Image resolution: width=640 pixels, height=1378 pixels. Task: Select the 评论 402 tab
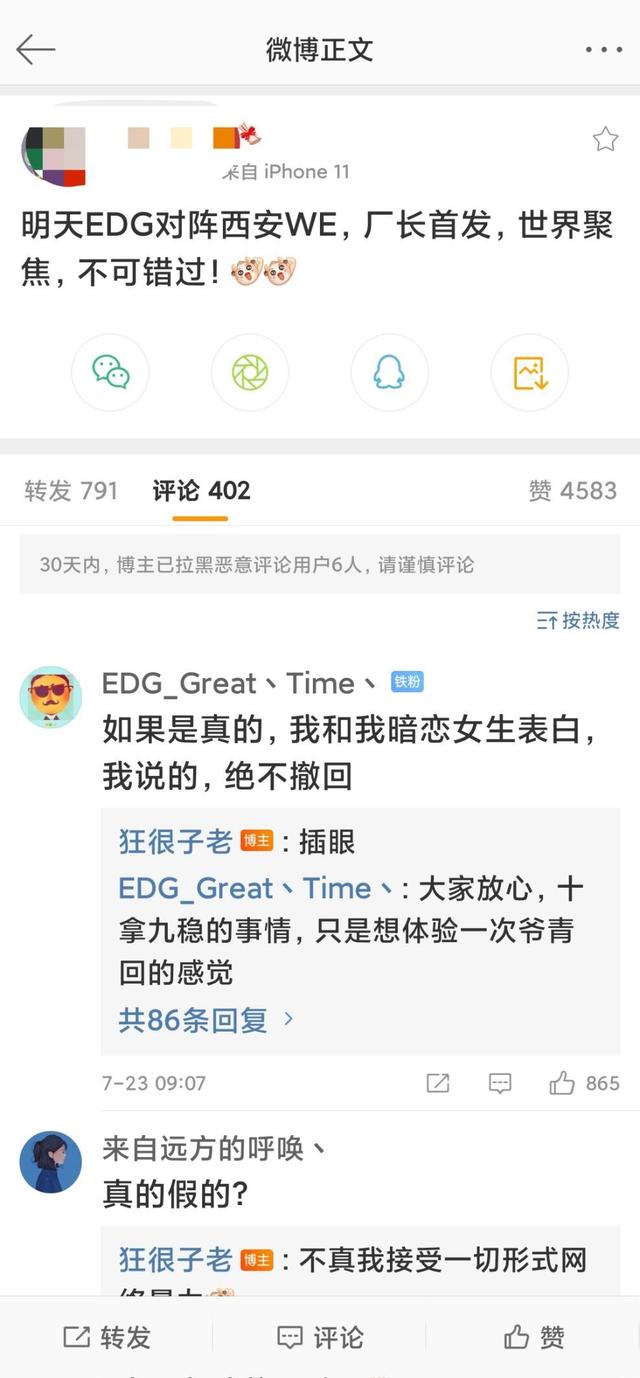[201, 491]
